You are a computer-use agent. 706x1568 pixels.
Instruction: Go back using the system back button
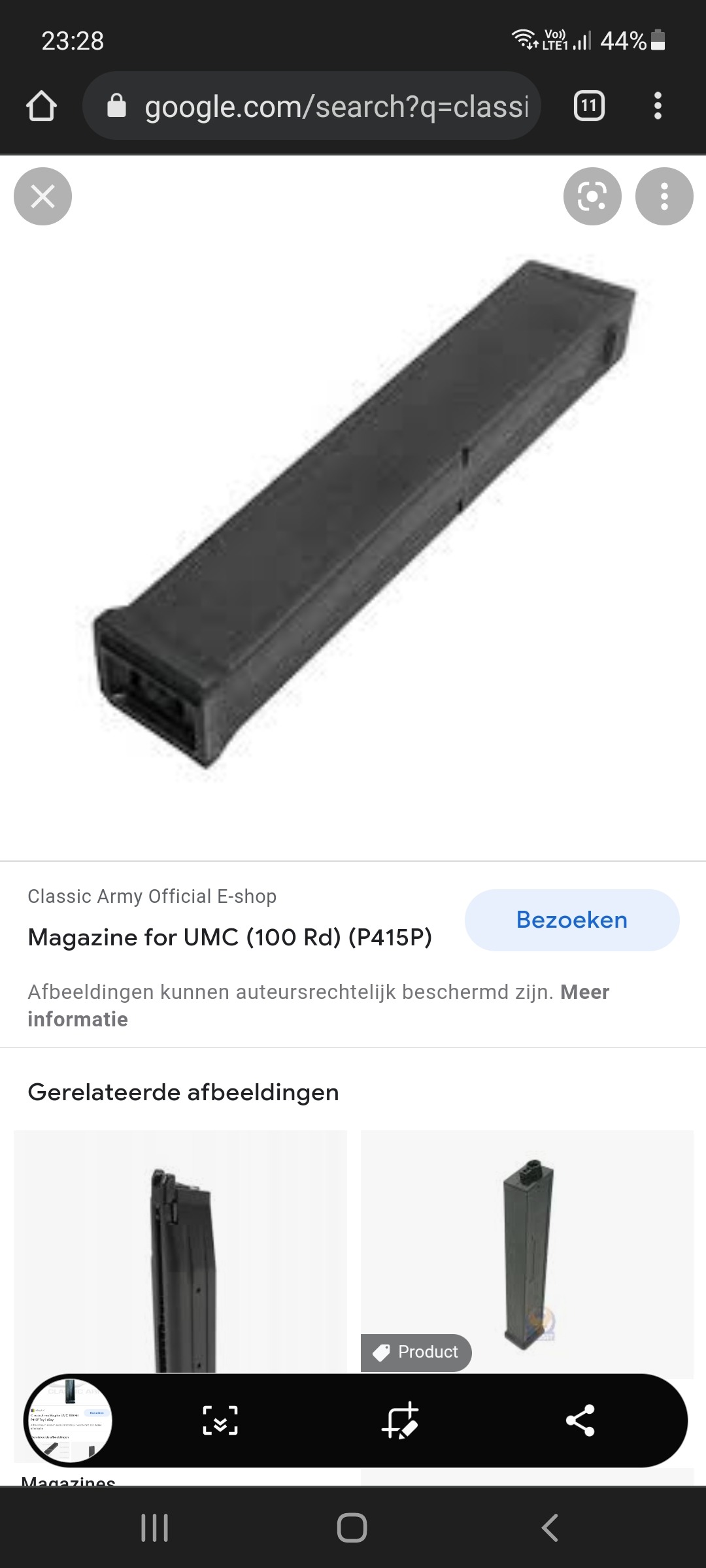click(550, 1527)
